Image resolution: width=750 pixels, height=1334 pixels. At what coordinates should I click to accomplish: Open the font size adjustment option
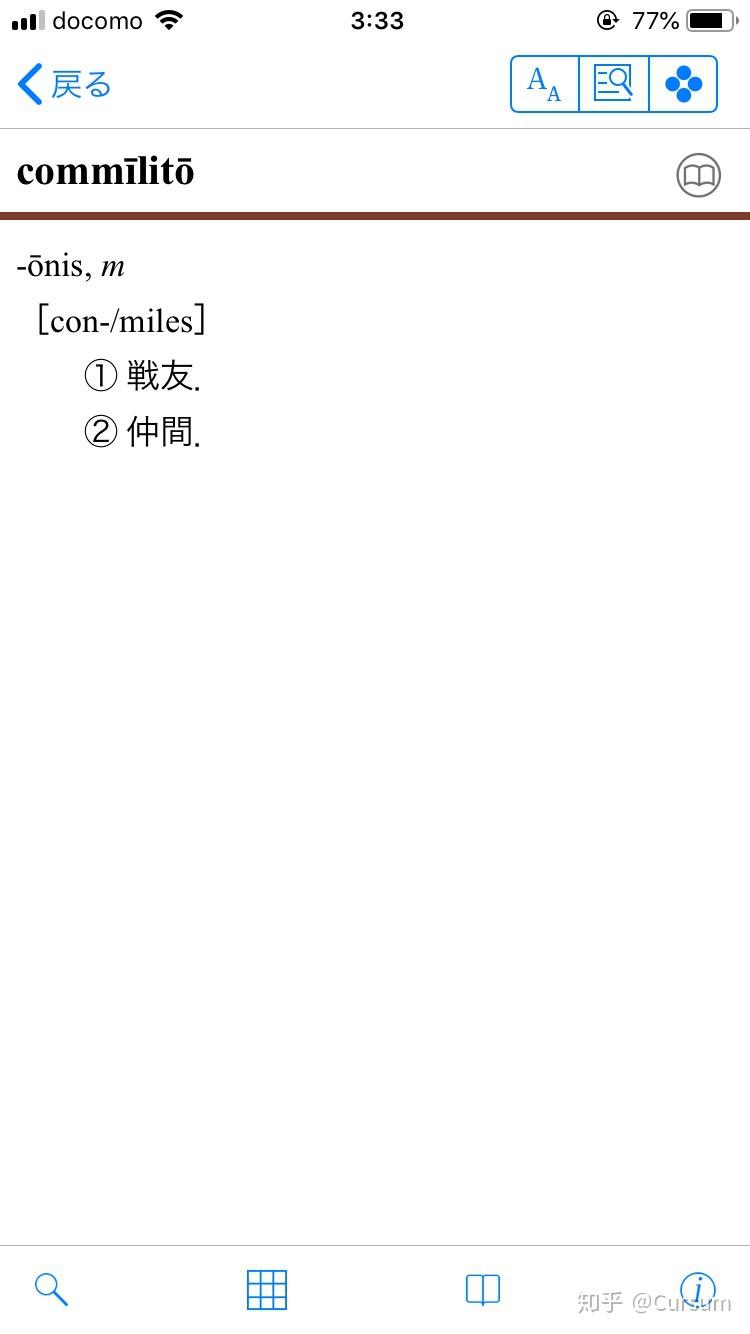click(x=545, y=84)
